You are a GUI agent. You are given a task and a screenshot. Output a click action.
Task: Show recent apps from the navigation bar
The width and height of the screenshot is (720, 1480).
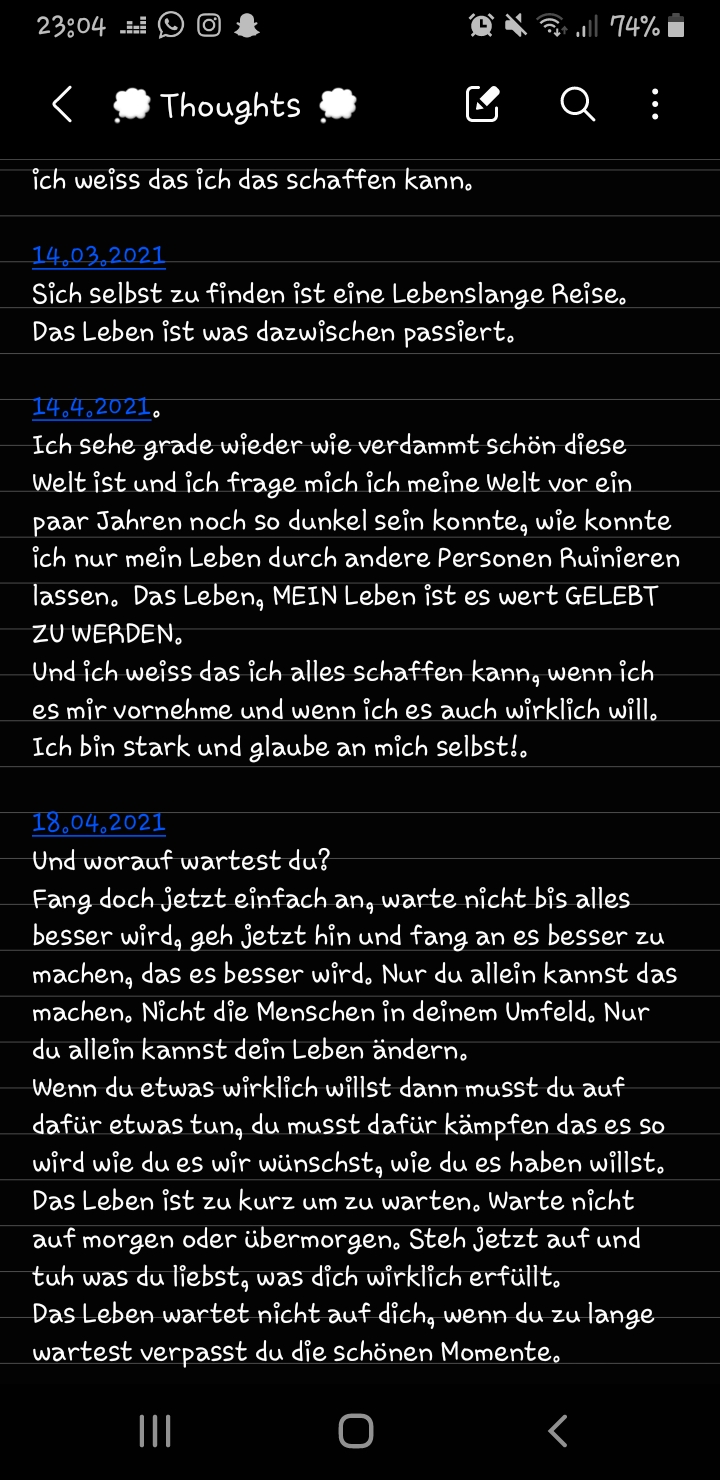(155, 1431)
